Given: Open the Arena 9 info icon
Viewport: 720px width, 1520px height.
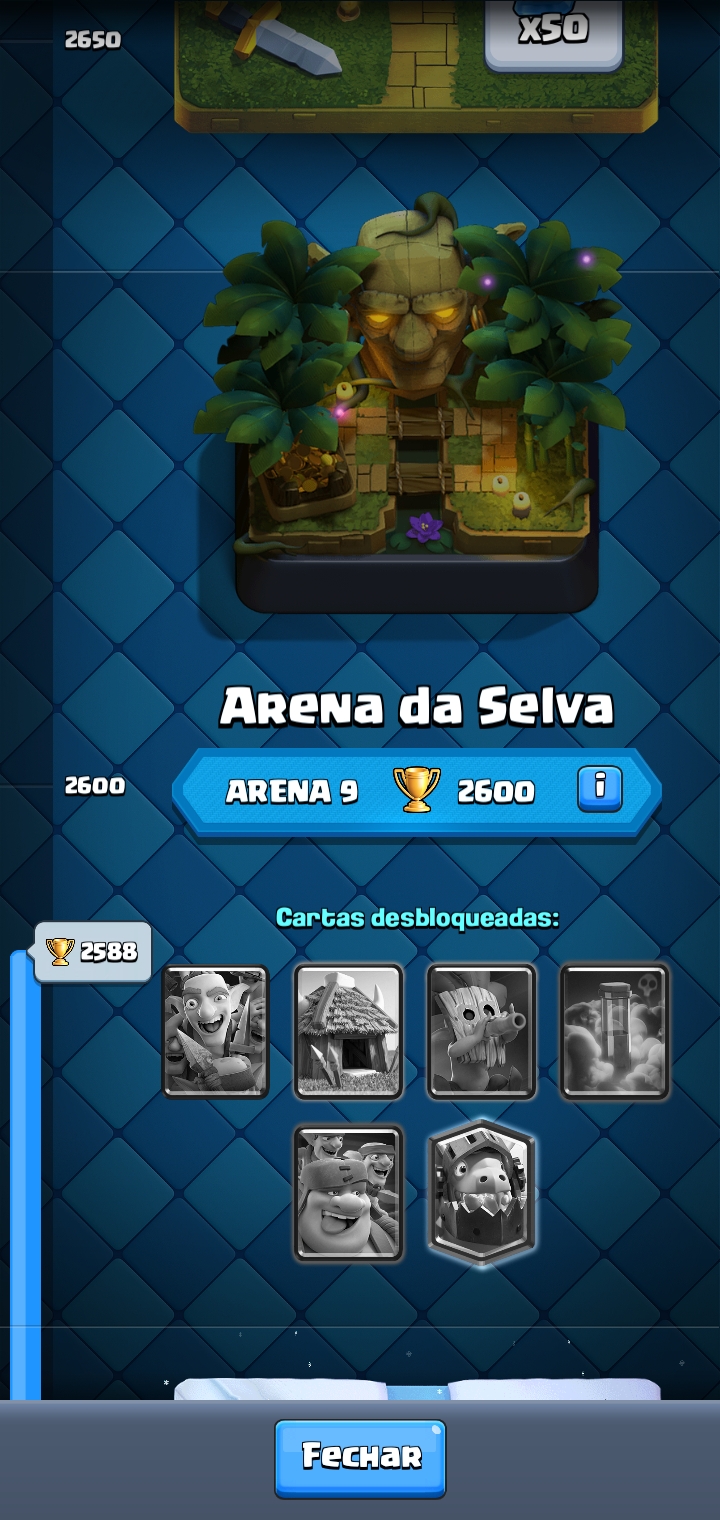Looking at the screenshot, I should 600,789.
